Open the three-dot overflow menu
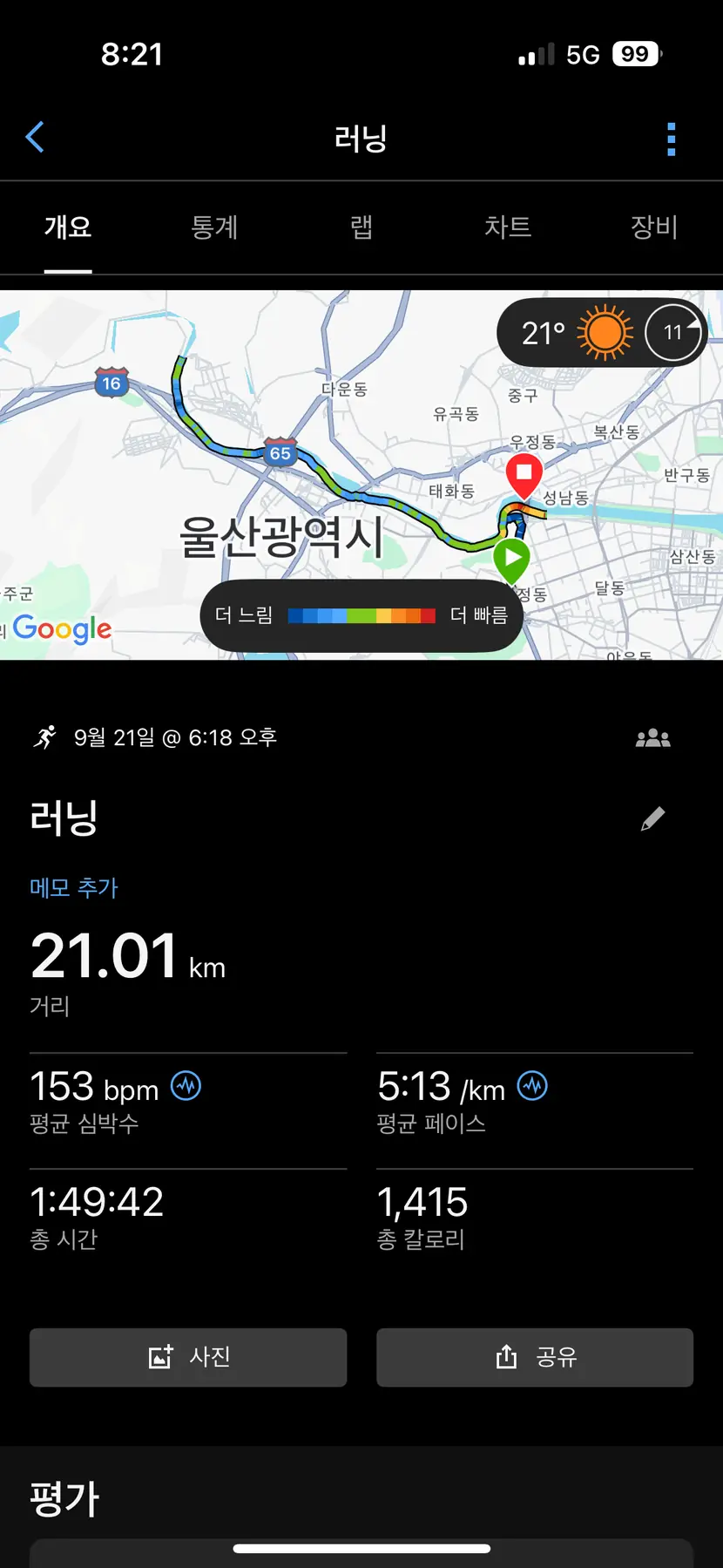The image size is (723, 1568). [x=671, y=139]
